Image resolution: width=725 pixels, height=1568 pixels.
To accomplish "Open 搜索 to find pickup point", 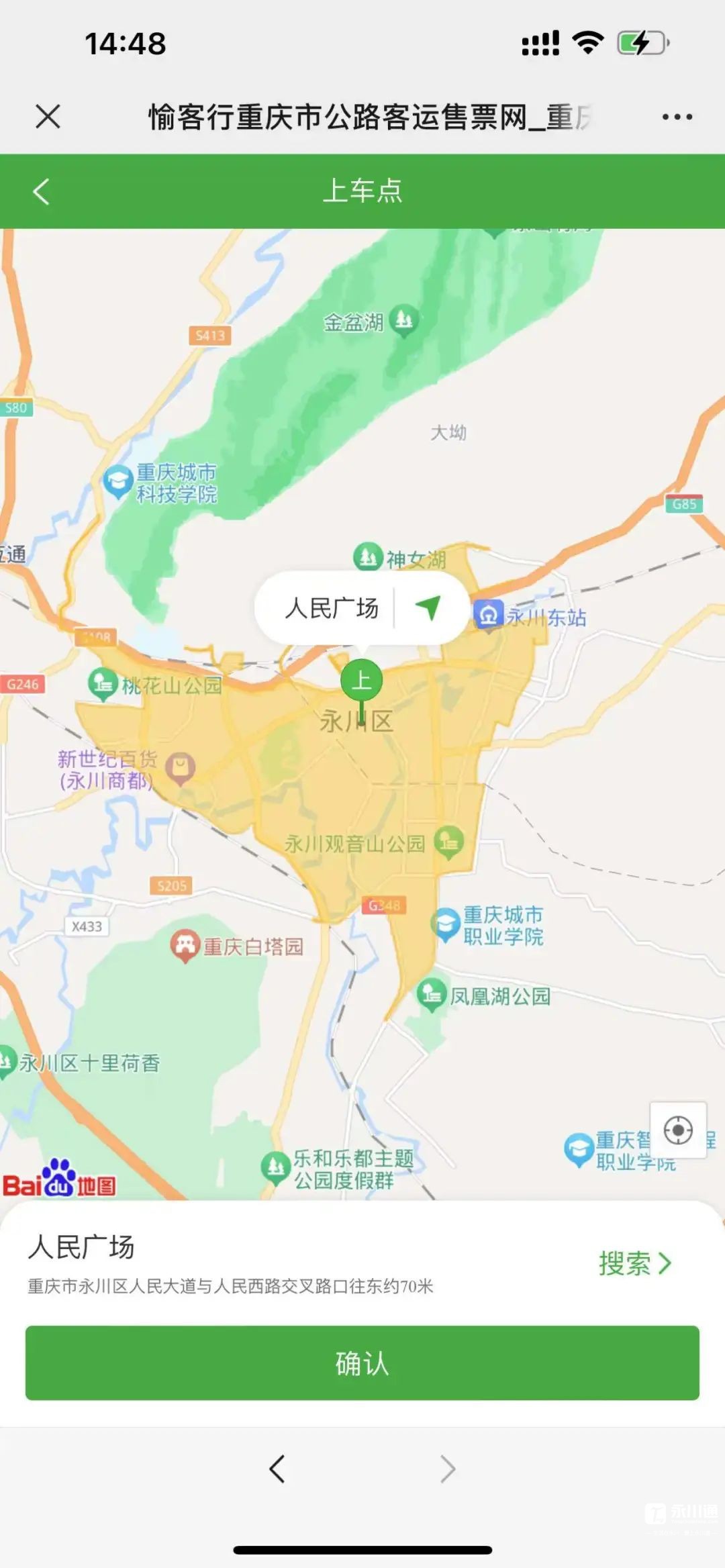I will click(x=634, y=1263).
